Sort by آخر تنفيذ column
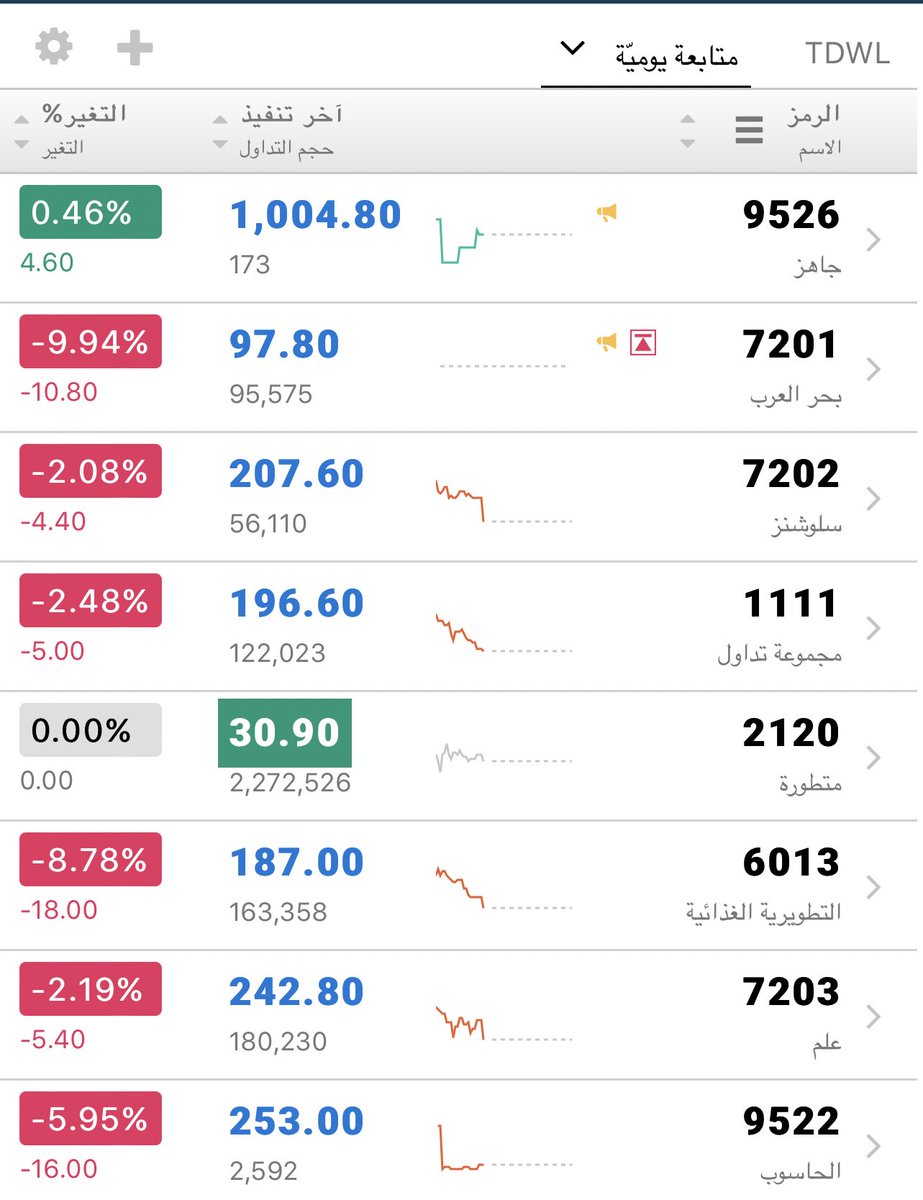The image size is (923, 1200). 291,115
